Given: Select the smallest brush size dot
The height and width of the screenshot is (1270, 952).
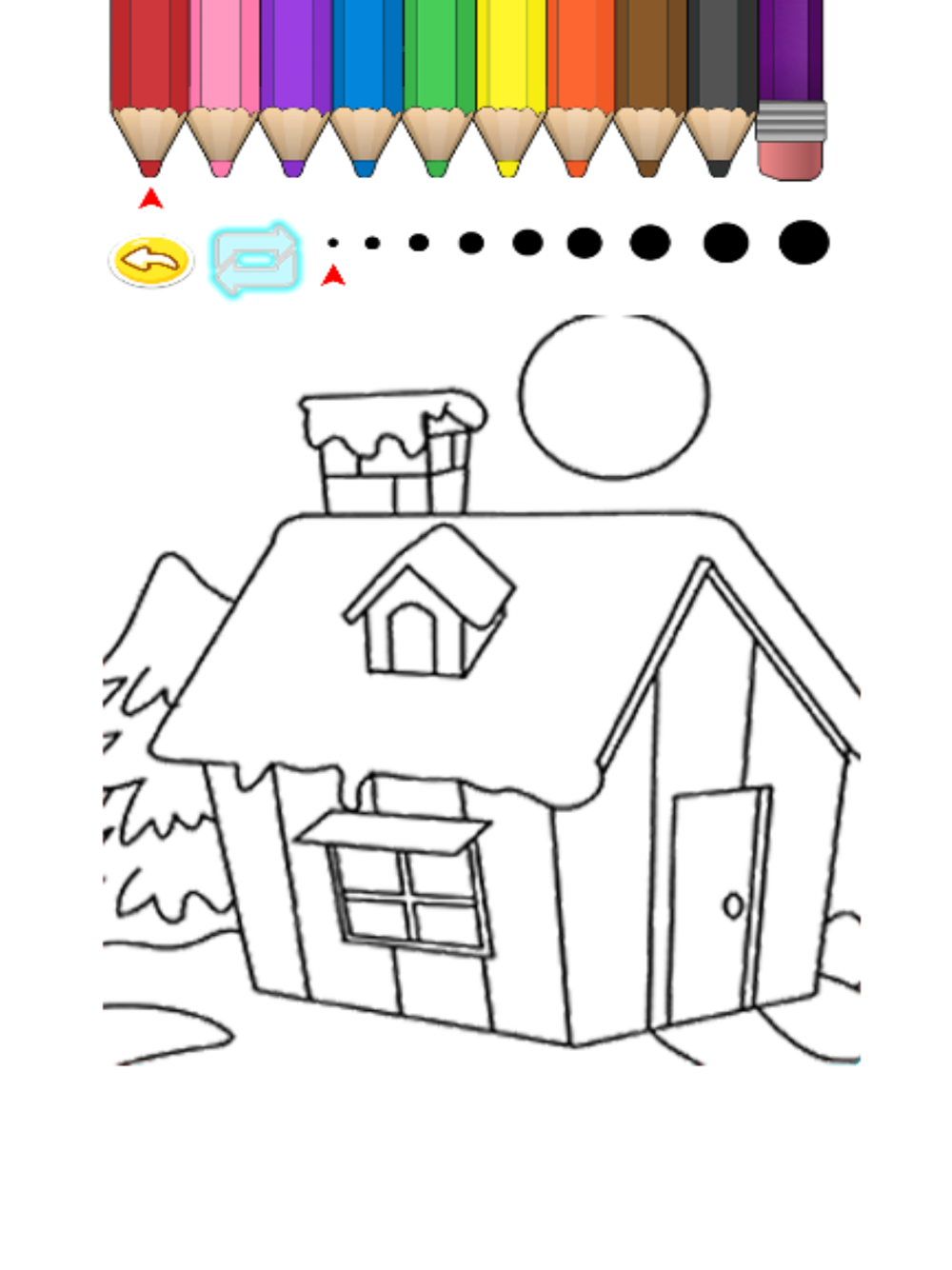Looking at the screenshot, I should coord(332,244).
